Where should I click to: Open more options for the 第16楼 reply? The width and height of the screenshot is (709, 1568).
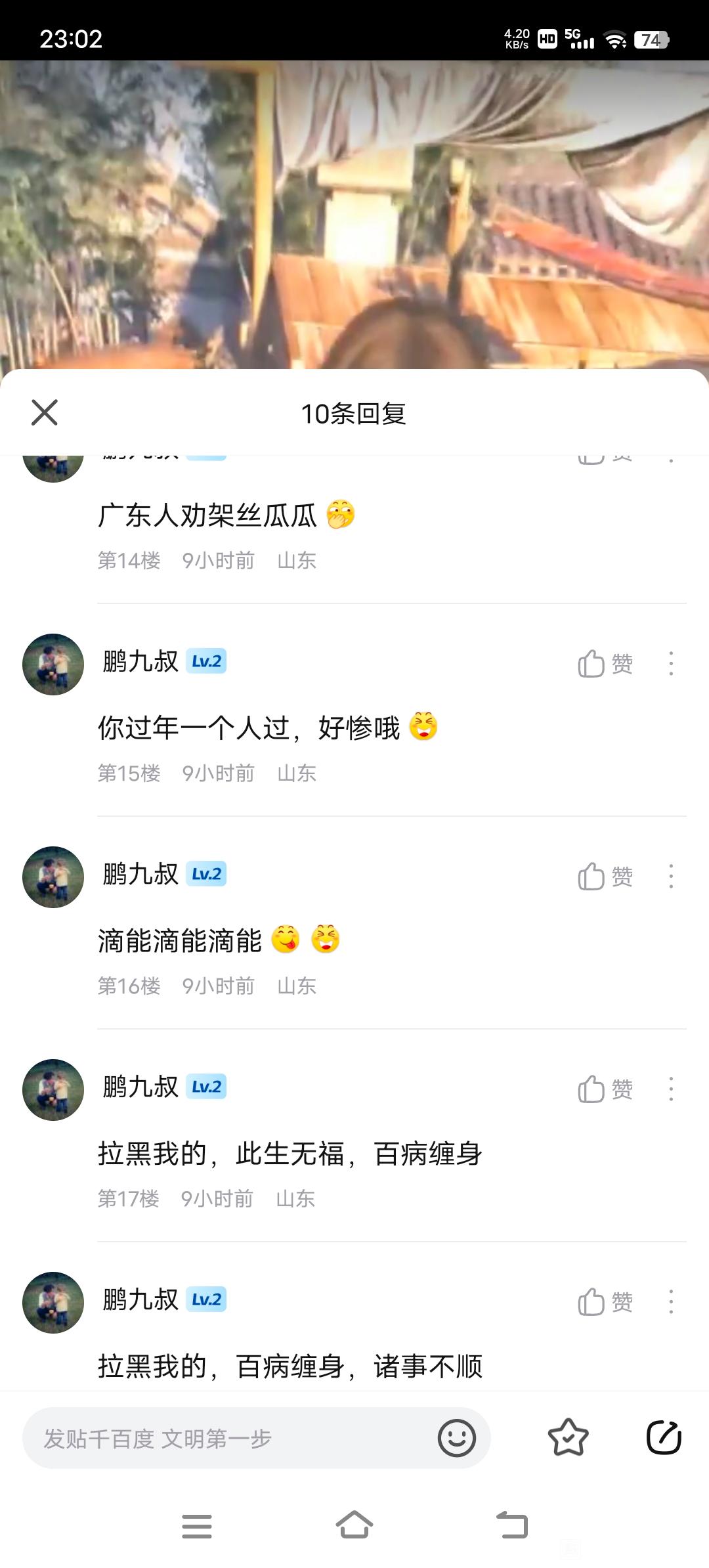[670, 877]
